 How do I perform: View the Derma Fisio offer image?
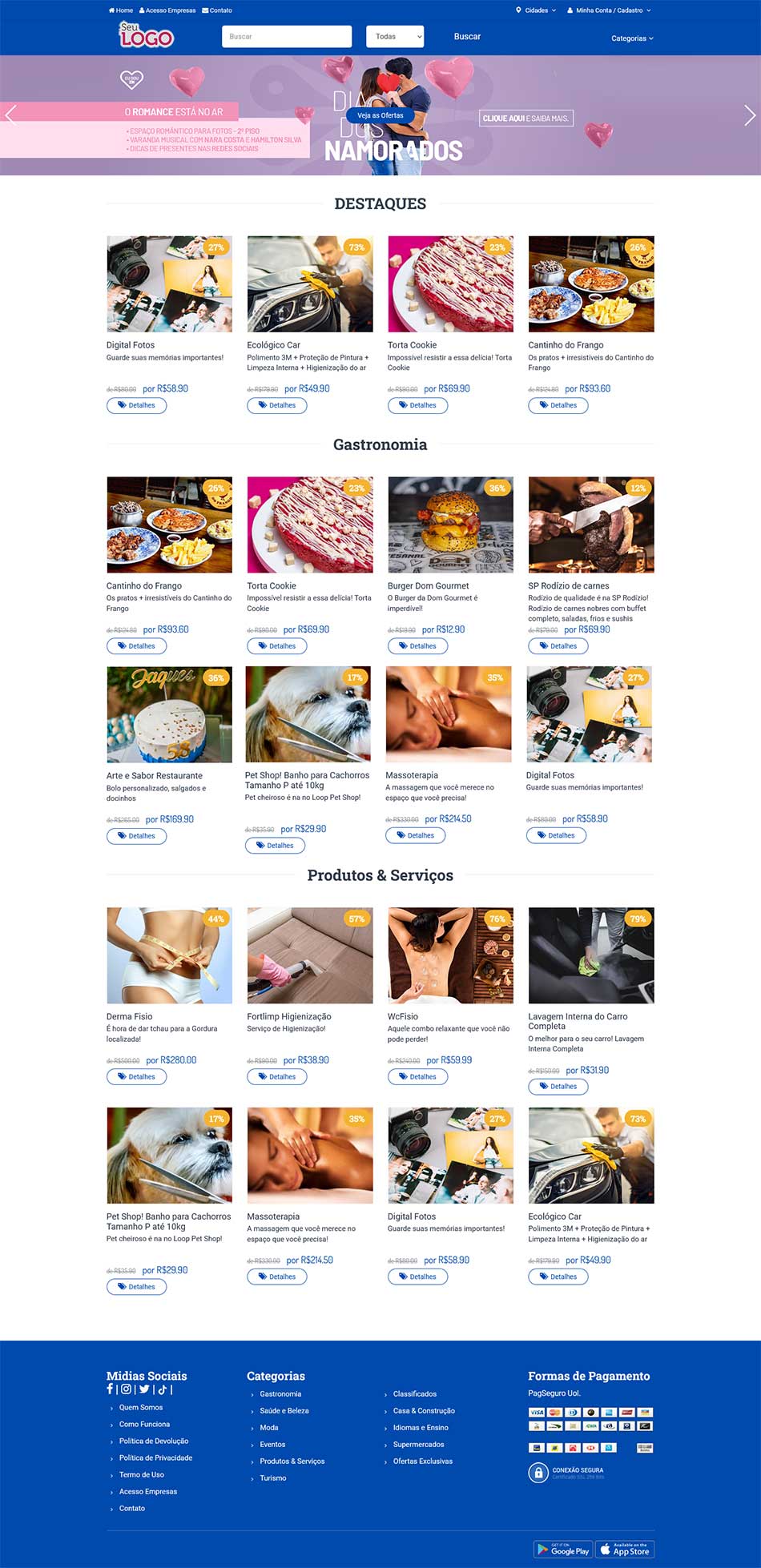click(169, 955)
